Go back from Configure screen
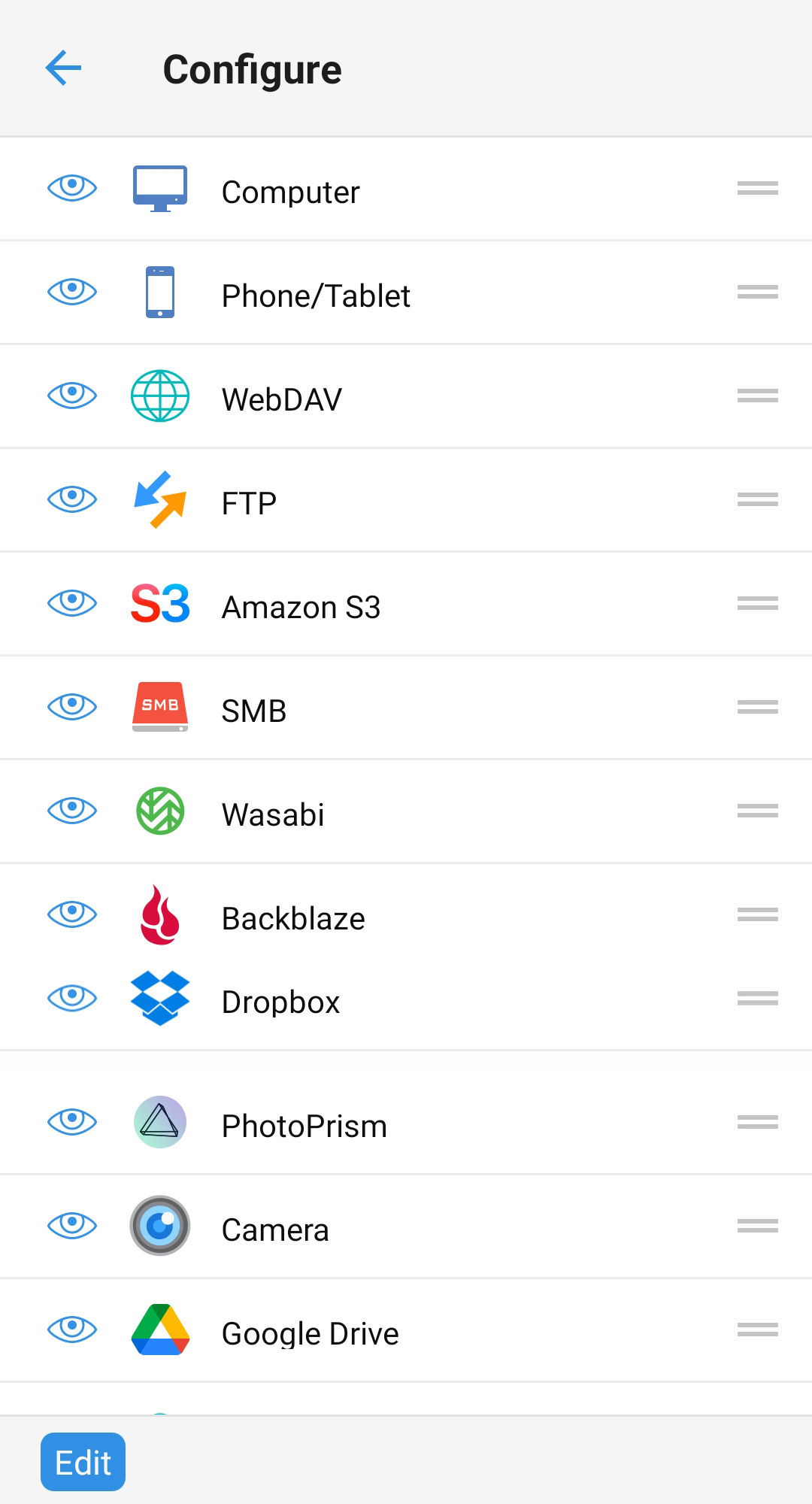812x1504 pixels. pyautogui.click(x=64, y=68)
